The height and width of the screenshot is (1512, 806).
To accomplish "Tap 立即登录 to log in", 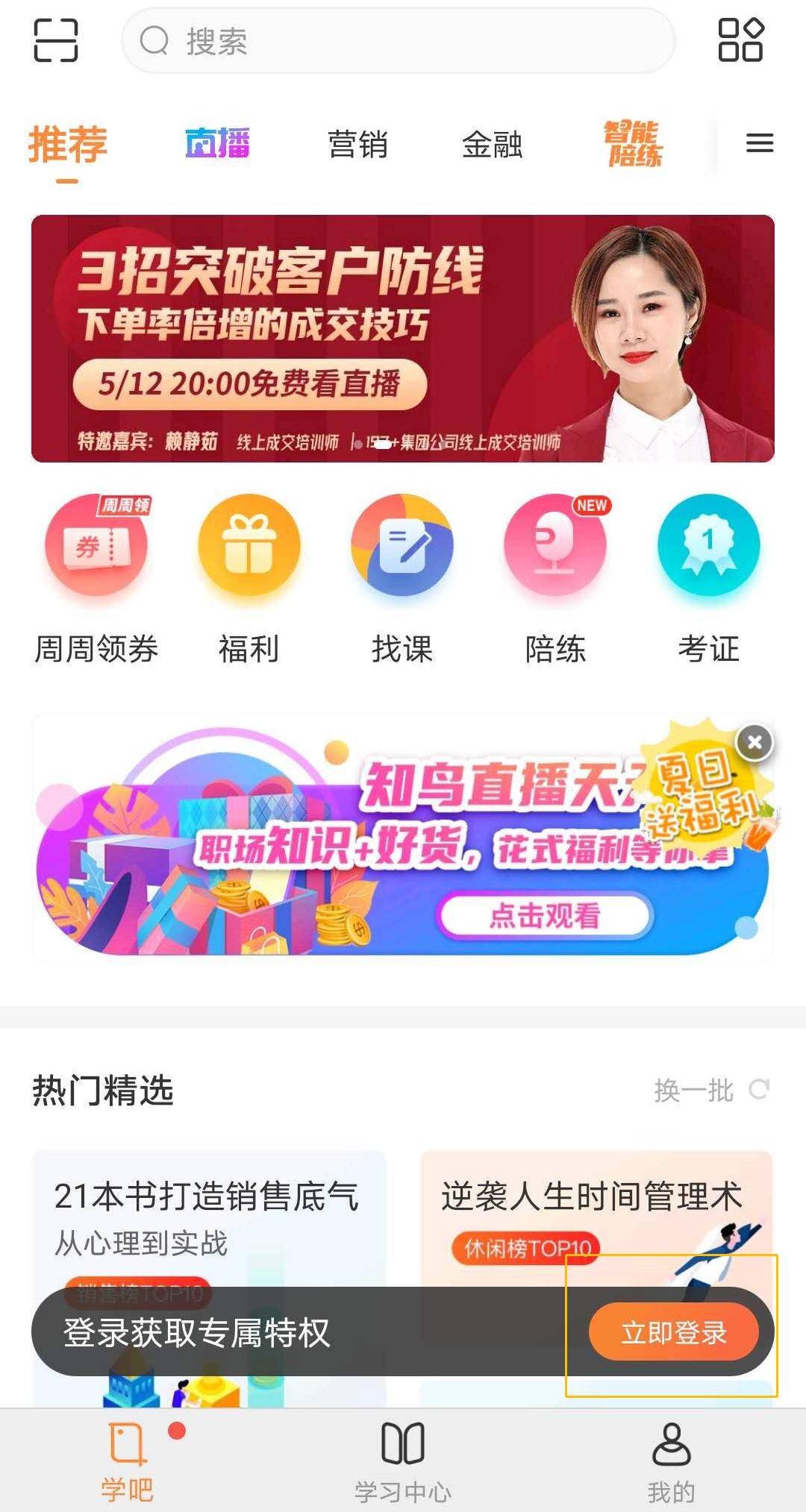I will 673,1332.
